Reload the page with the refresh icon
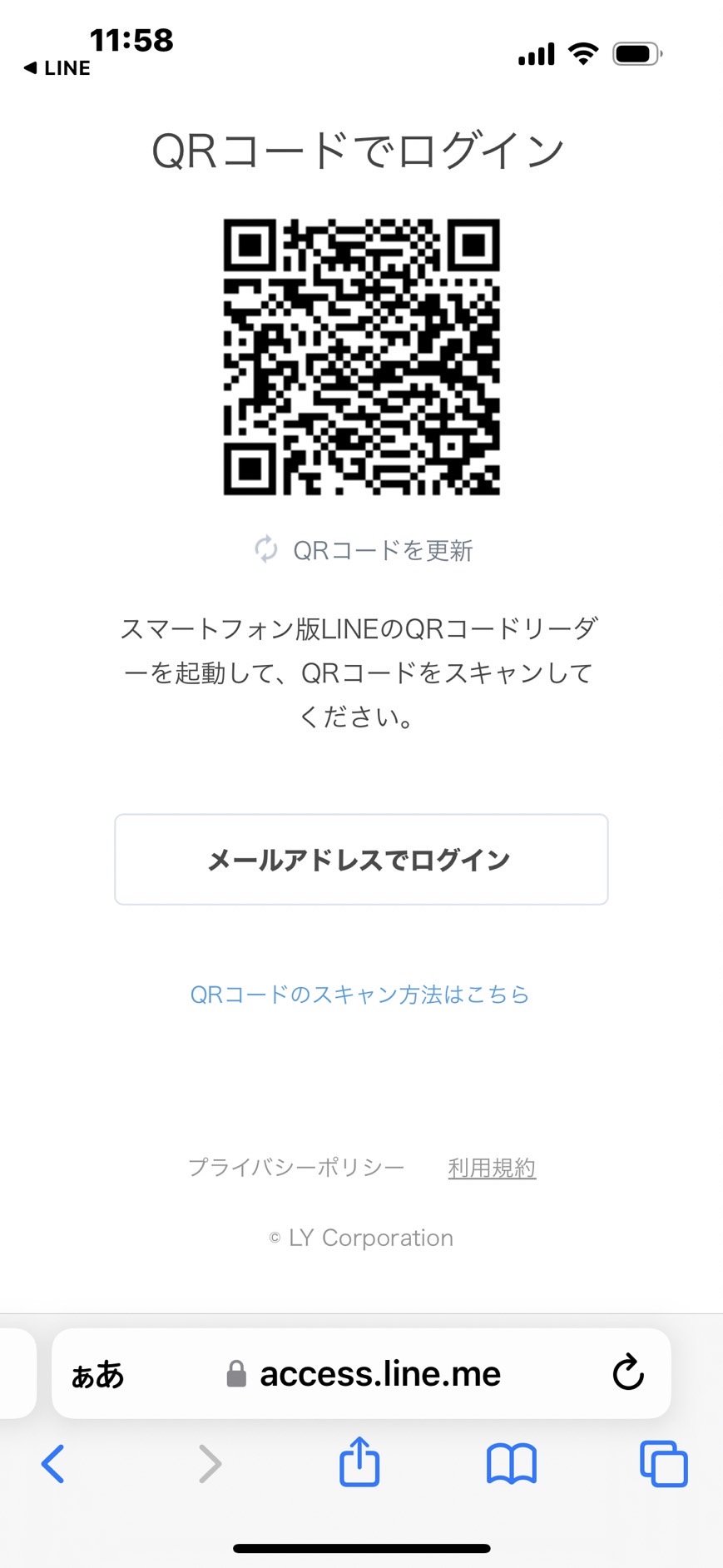 [628, 1372]
